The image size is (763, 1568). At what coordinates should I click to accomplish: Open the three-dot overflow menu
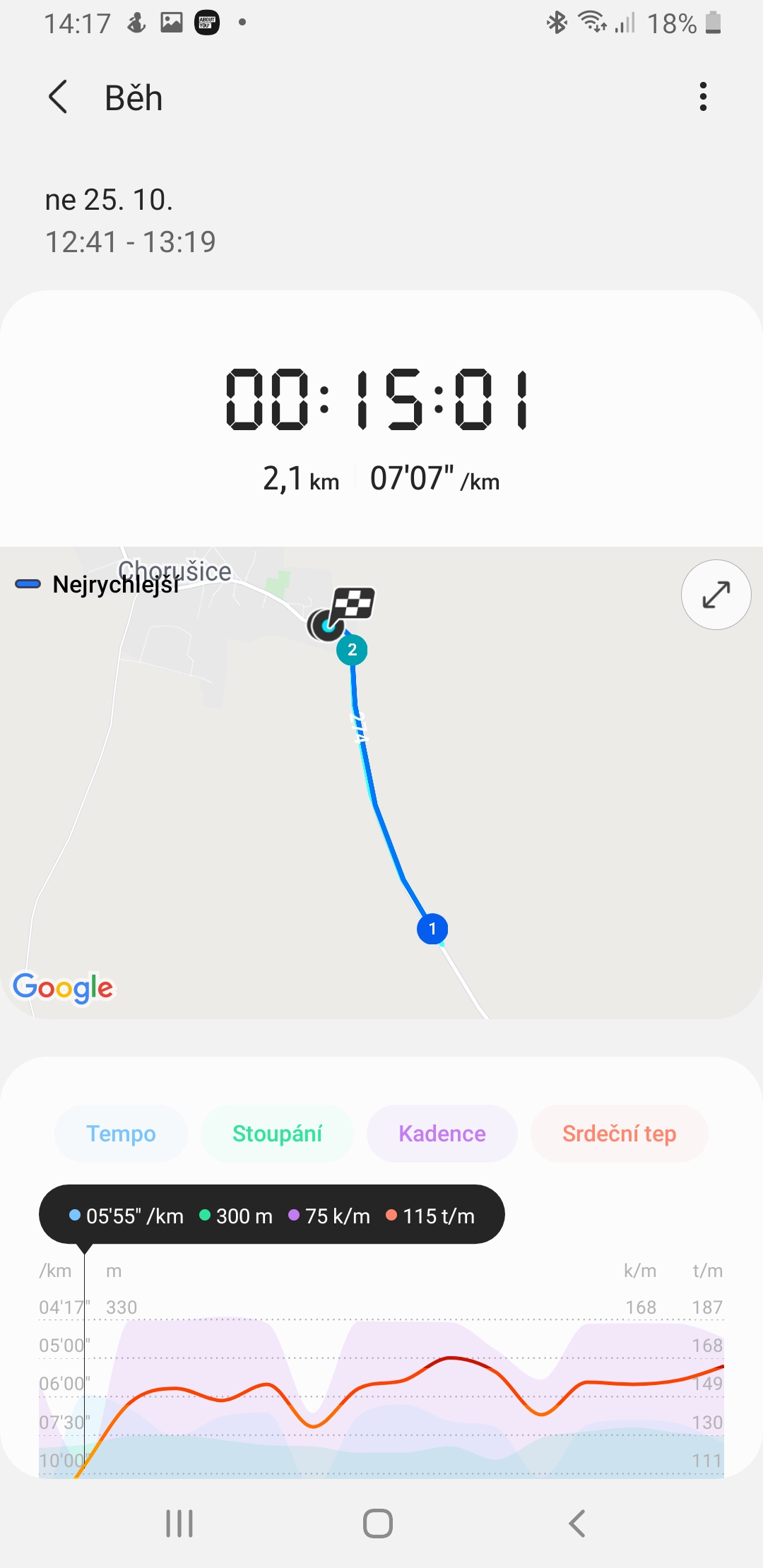[x=703, y=97]
